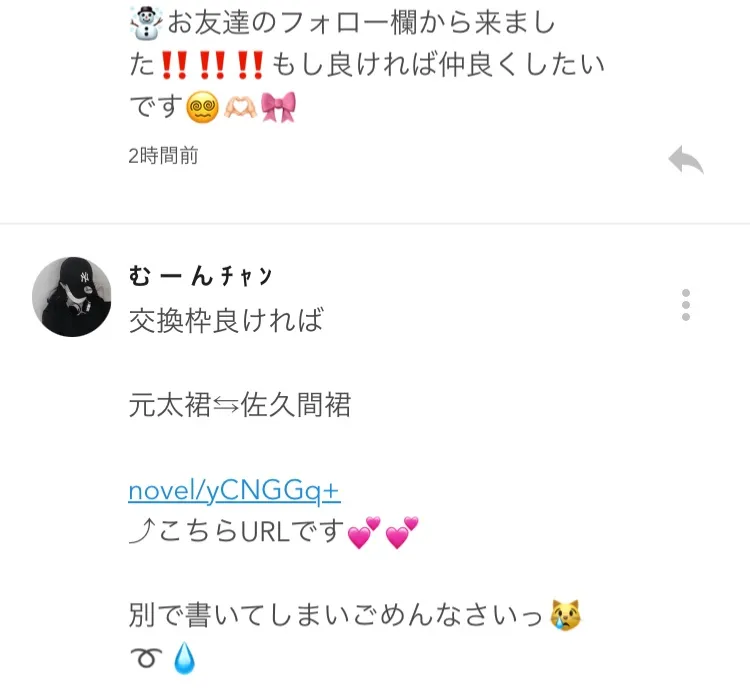Image resolution: width=750 pixels, height=688 pixels.
Task: Reply to the comment posted 2時間前
Action: [x=686, y=159]
